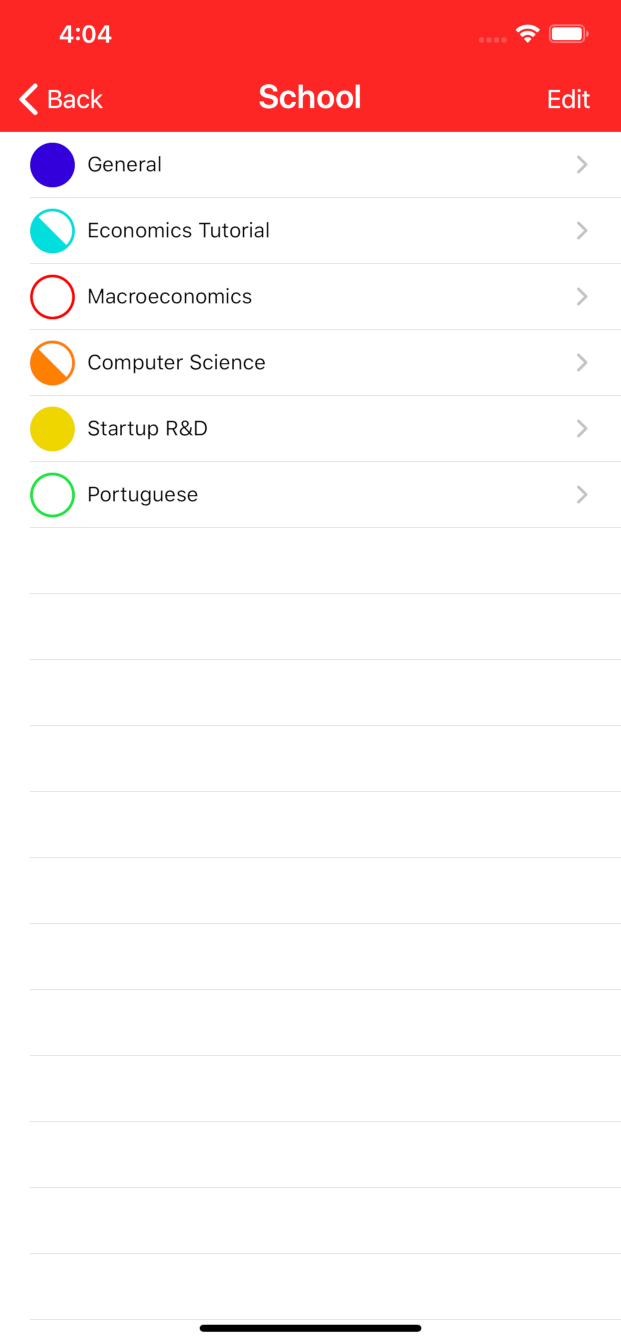621x1344 pixels.
Task: Open the Portuguese row
Action: point(310,495)
